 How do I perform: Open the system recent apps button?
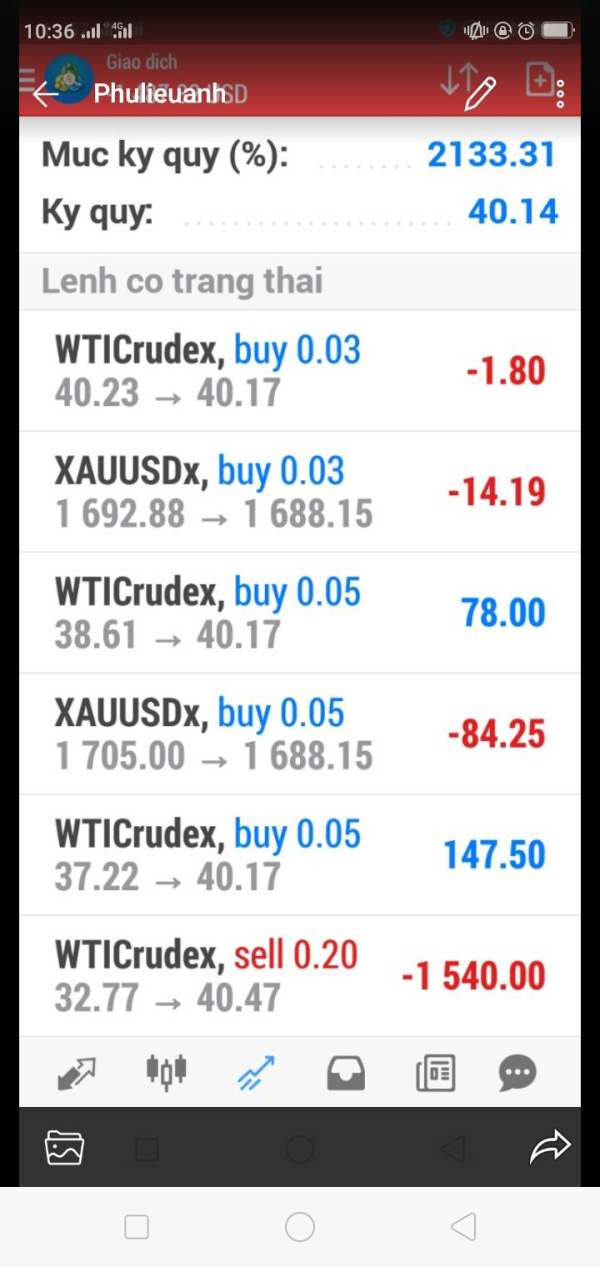137,1227
